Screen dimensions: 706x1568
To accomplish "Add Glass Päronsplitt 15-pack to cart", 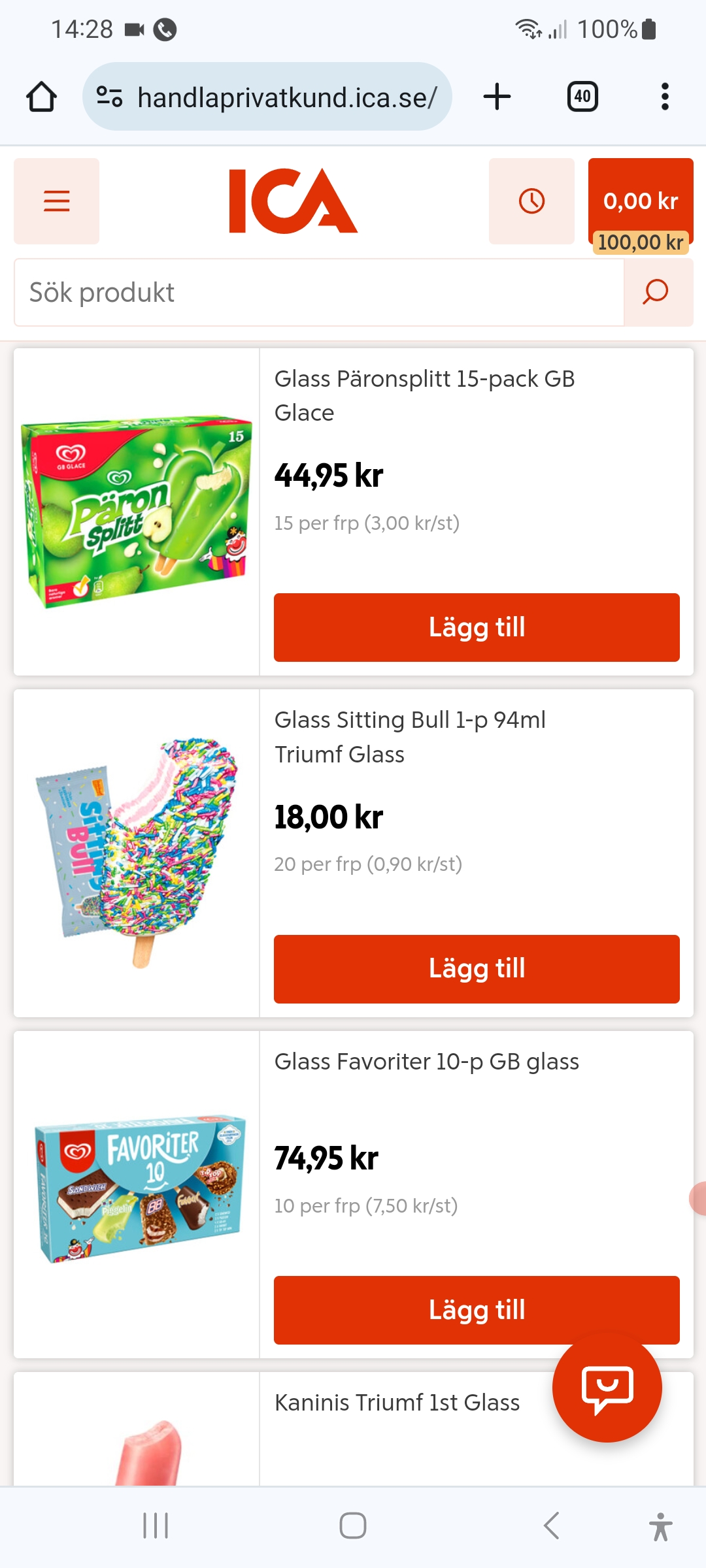I will [x=477, y=627].
